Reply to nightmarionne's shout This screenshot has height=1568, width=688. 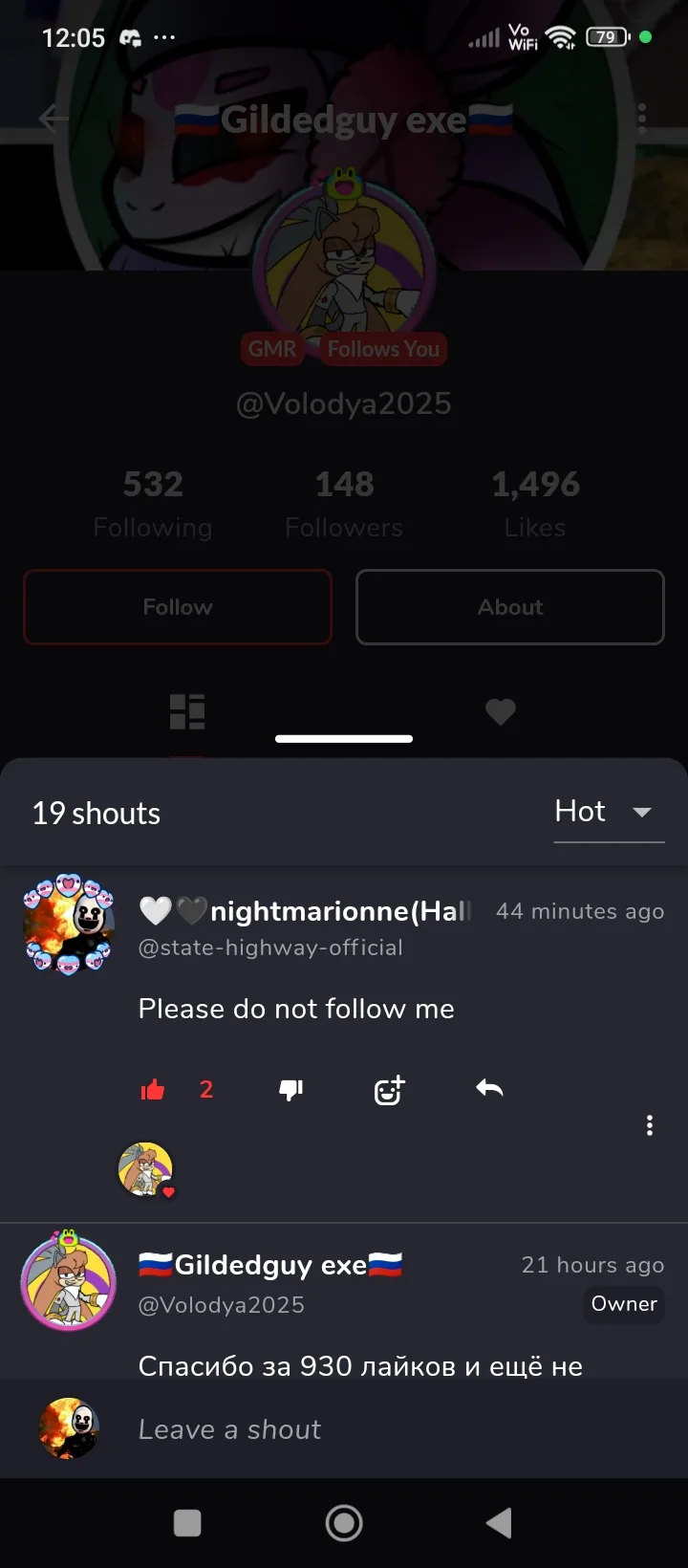point(489,1089)
